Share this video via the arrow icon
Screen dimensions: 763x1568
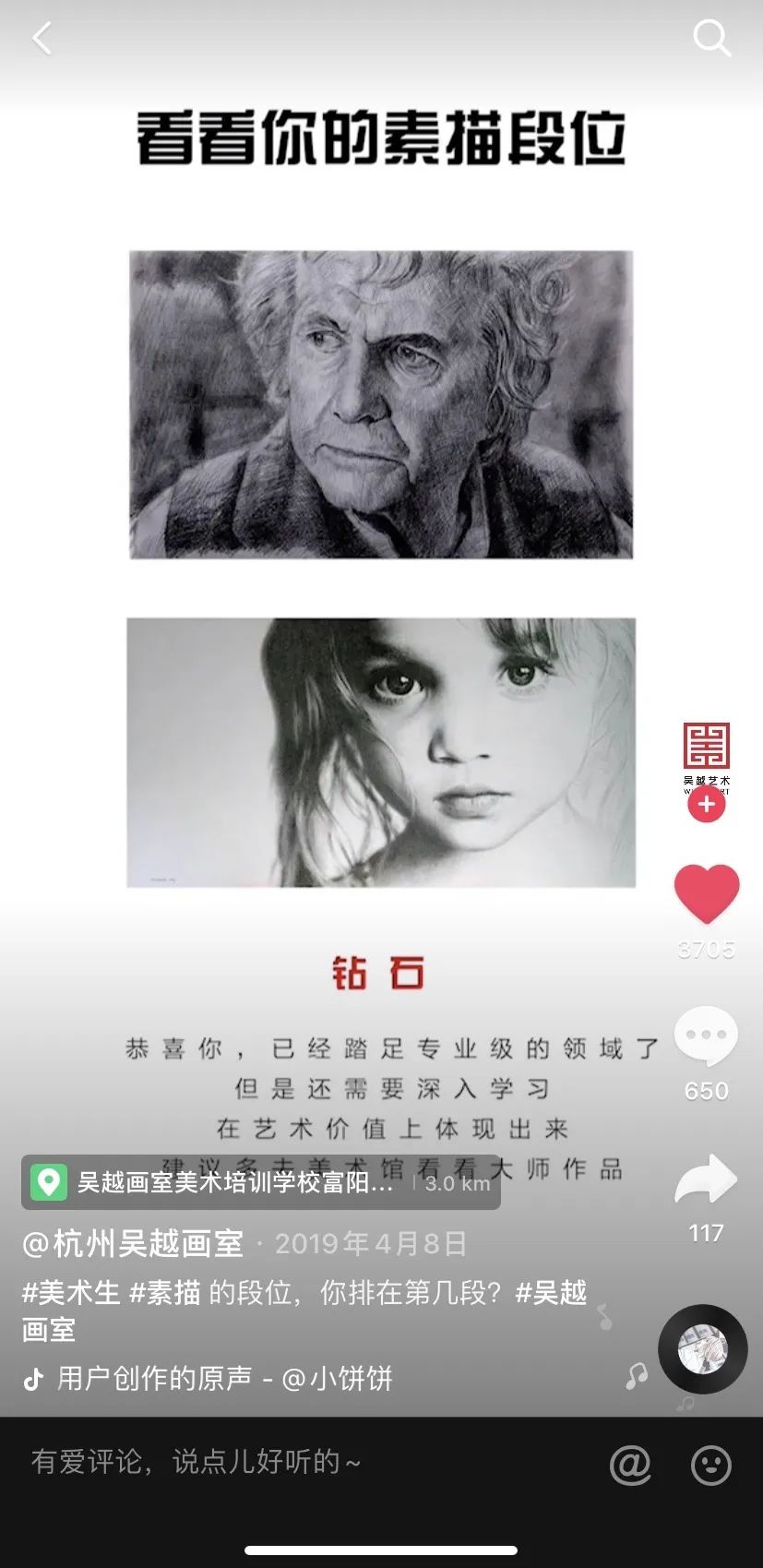click(x=706, y=1180)
